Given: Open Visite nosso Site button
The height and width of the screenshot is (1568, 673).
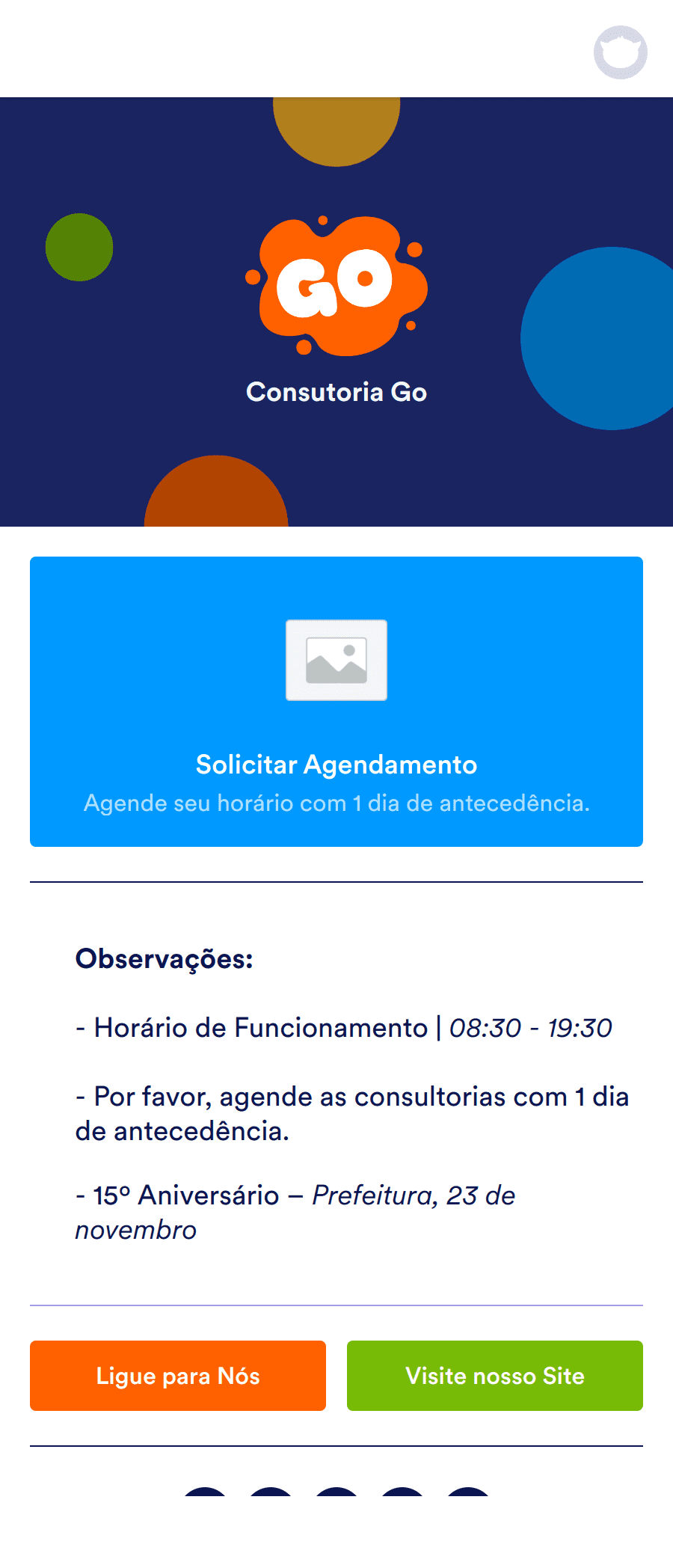Looking at the screenshot, I should pos(494,1376).
